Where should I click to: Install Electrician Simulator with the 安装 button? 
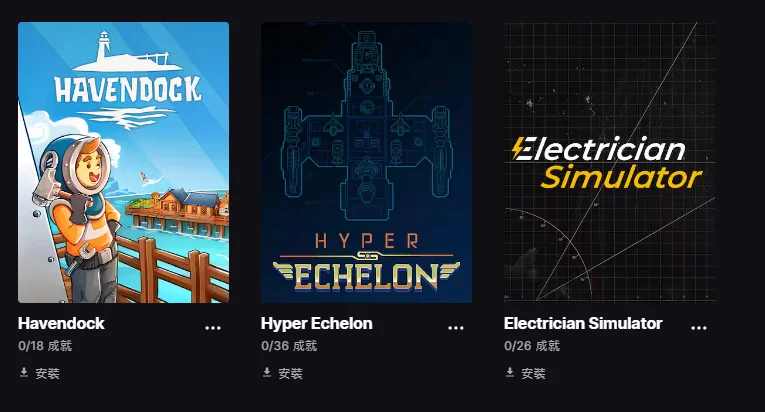coord(525,373)
